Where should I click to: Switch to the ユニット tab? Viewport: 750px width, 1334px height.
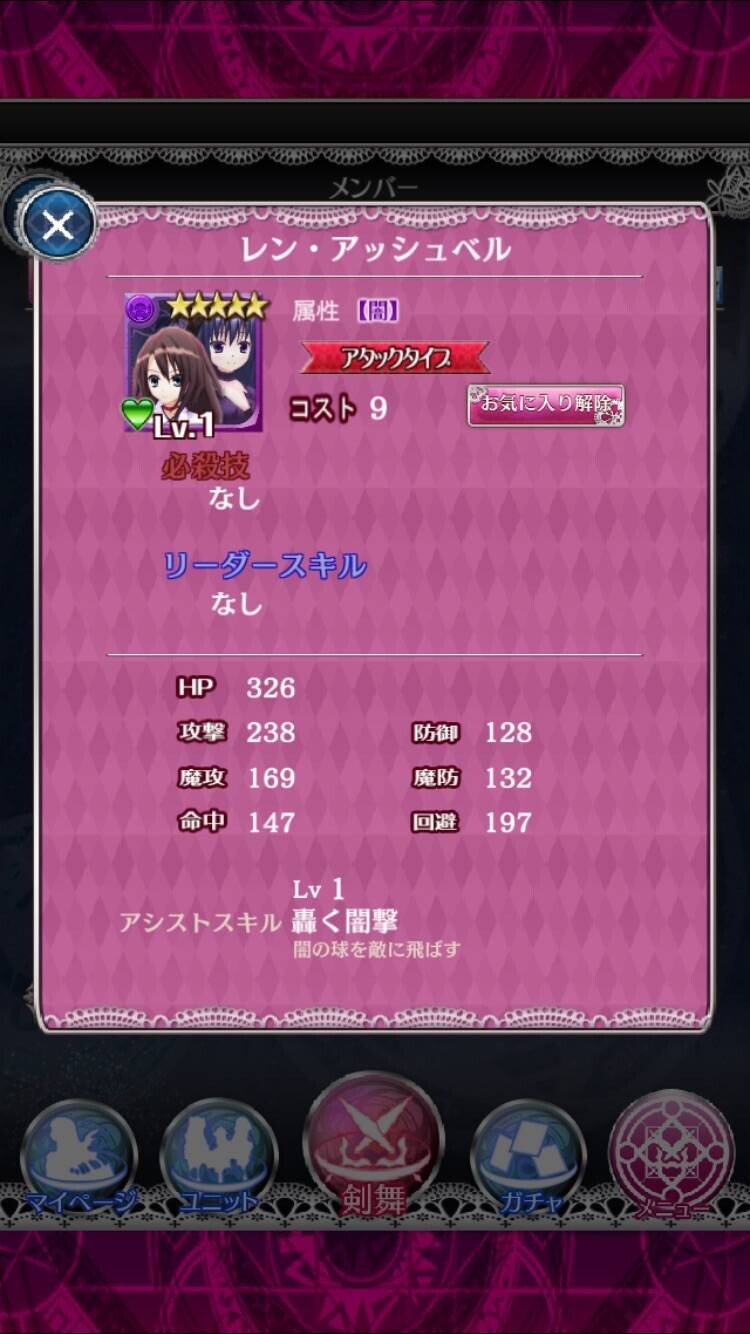[218, 1160]
